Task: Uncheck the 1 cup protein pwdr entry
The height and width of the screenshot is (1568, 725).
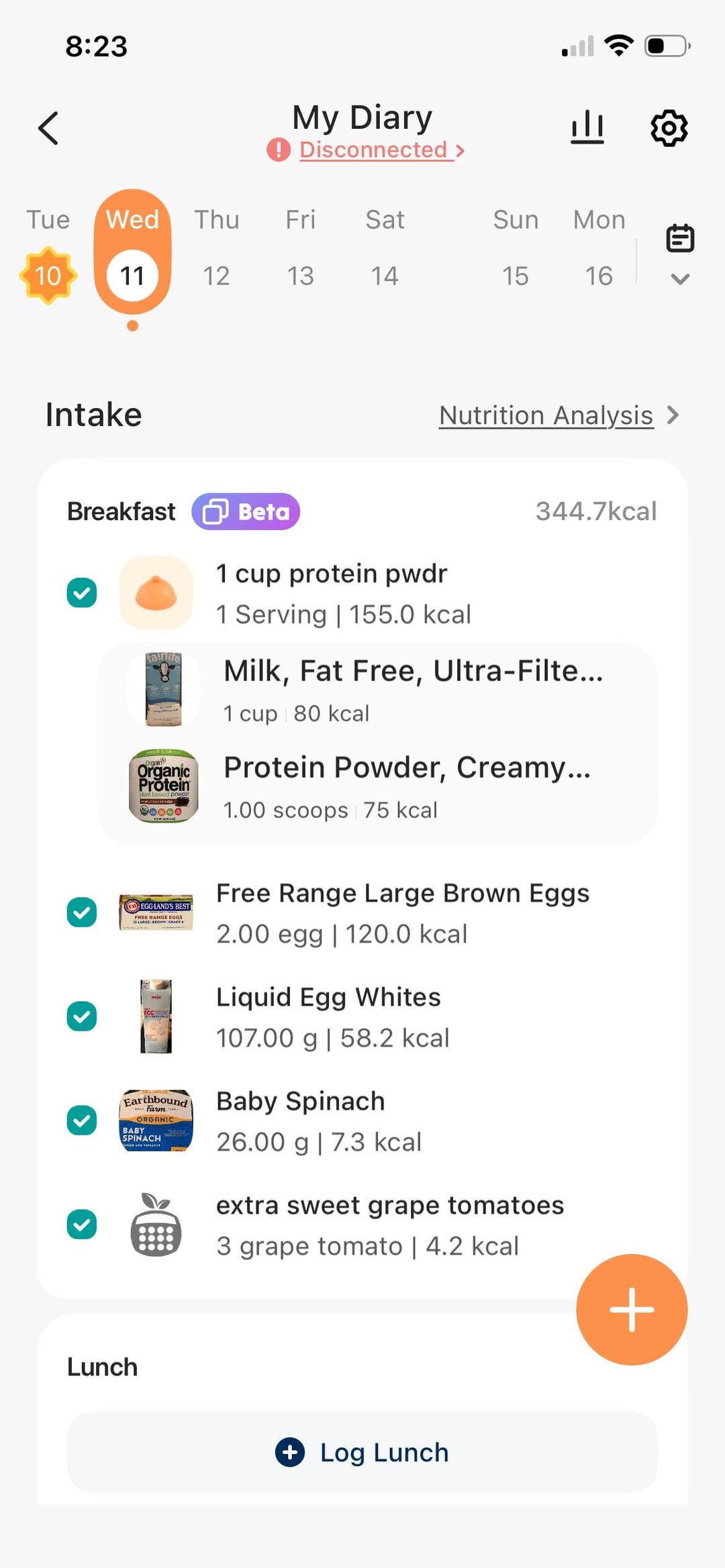Action: (82, 593)
